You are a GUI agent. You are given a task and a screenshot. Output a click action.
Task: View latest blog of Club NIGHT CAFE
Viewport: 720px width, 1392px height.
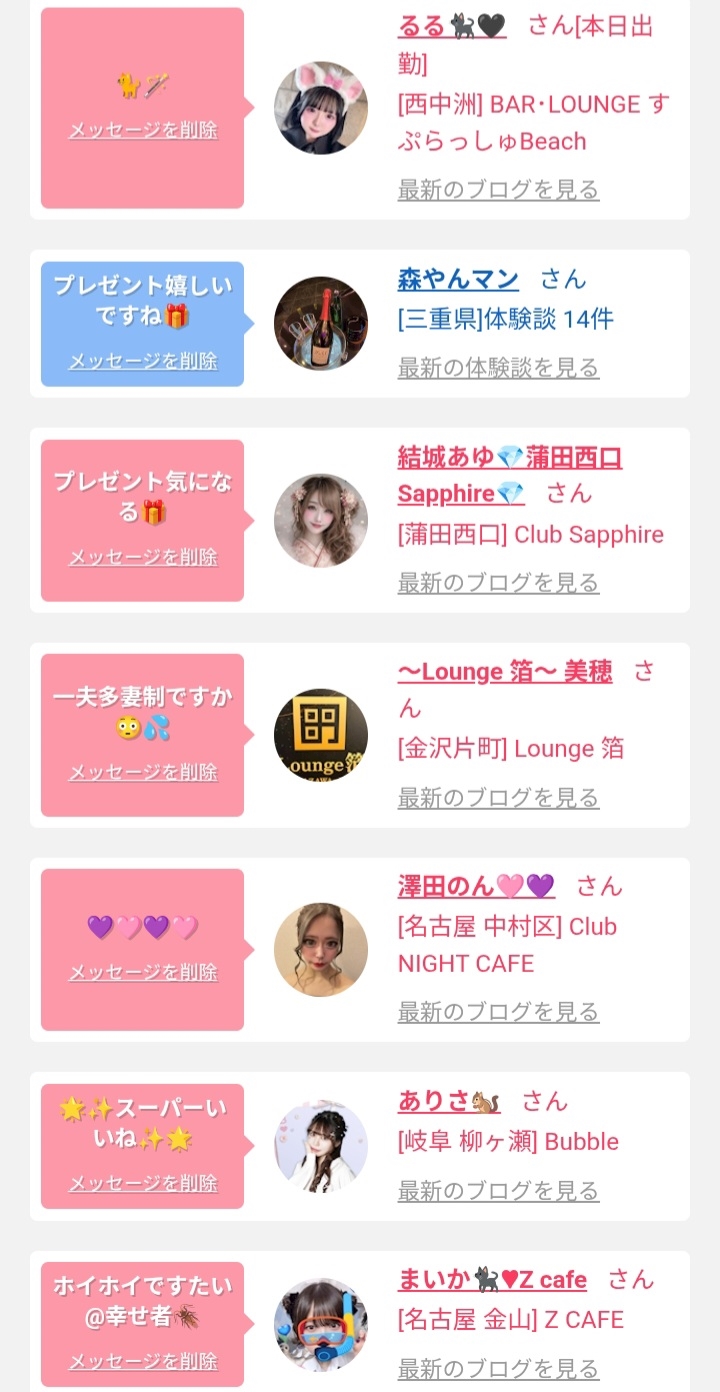(x=498, y=1011)
